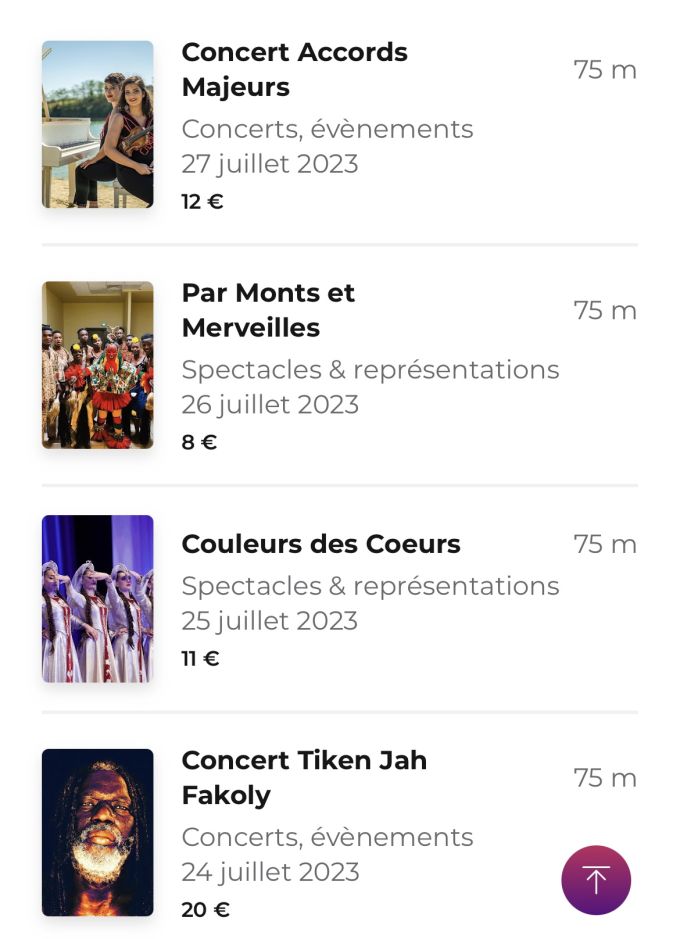
Task: Open the Concert Accords Majeurs event
Action: point(294,70)
